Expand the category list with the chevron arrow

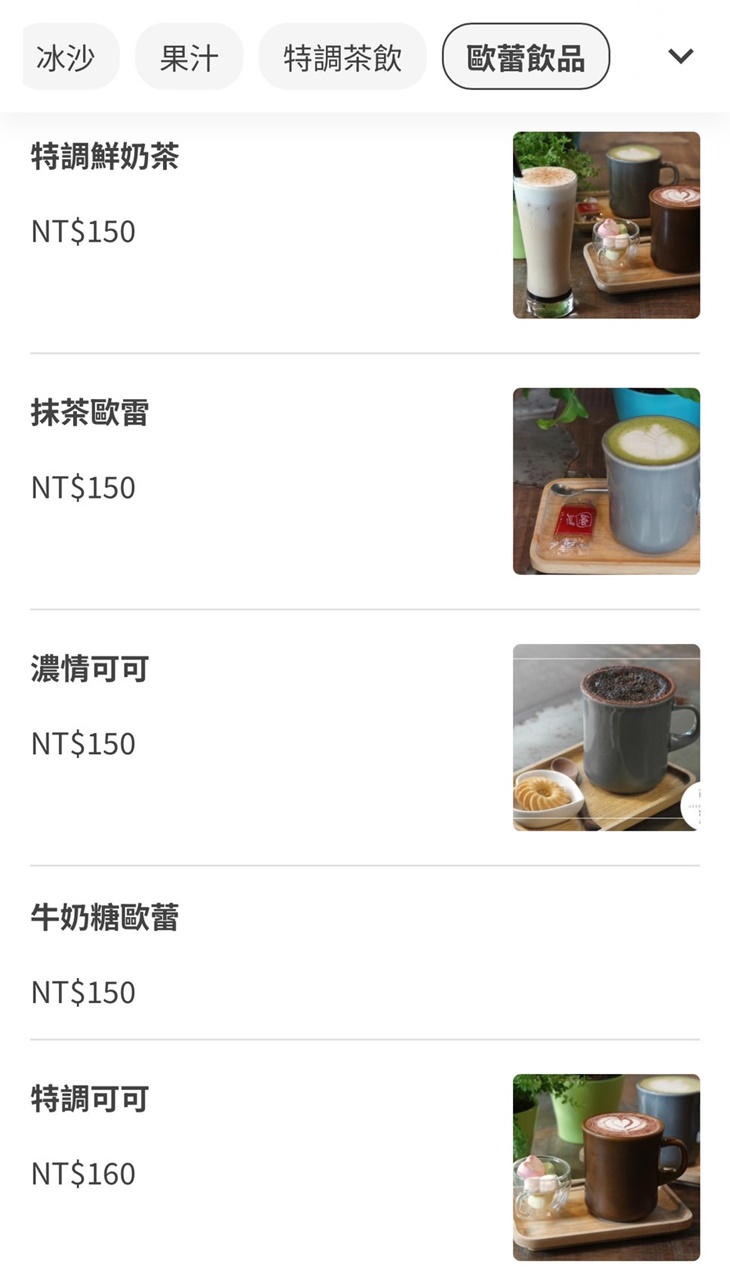[679, 57]
